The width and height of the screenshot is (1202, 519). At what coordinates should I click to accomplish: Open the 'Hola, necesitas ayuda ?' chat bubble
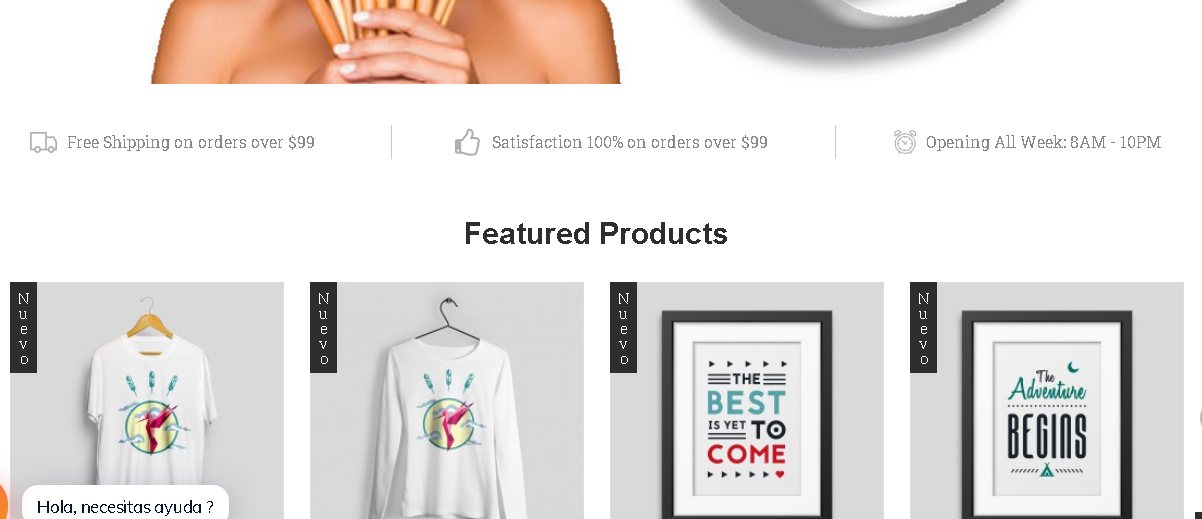pos(125,506)
